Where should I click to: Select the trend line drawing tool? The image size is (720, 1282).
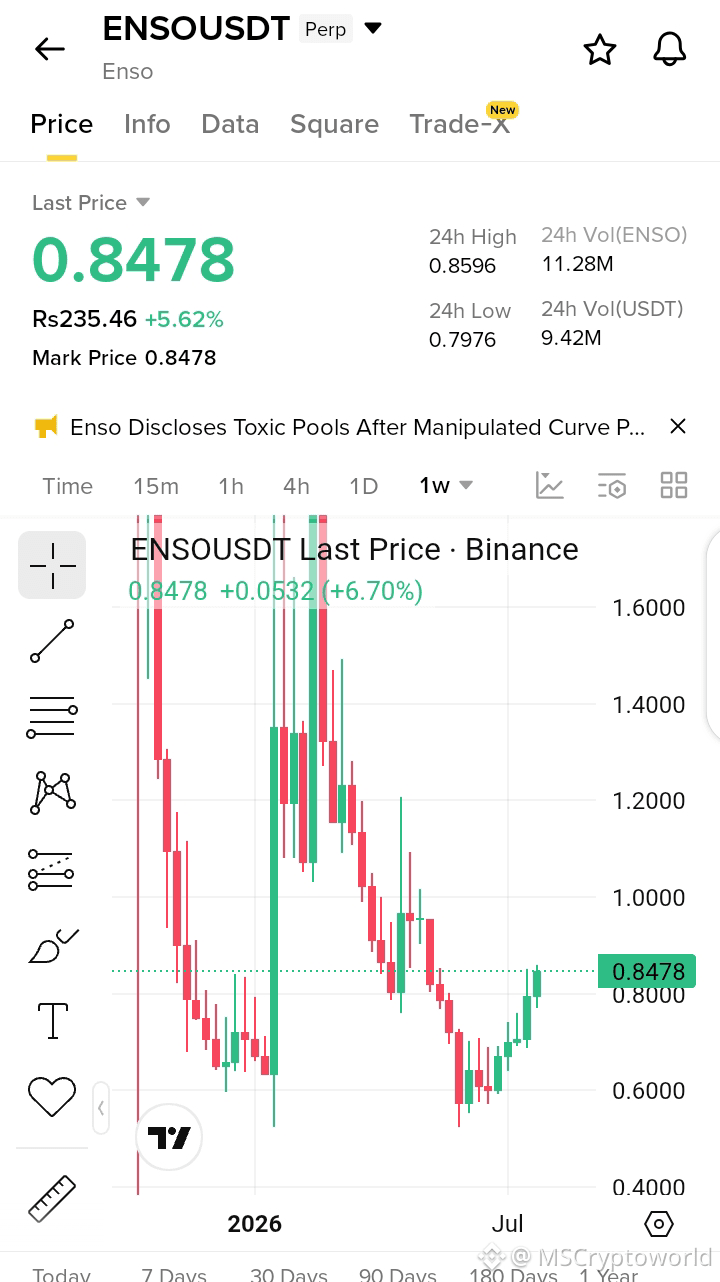[52, 641]
